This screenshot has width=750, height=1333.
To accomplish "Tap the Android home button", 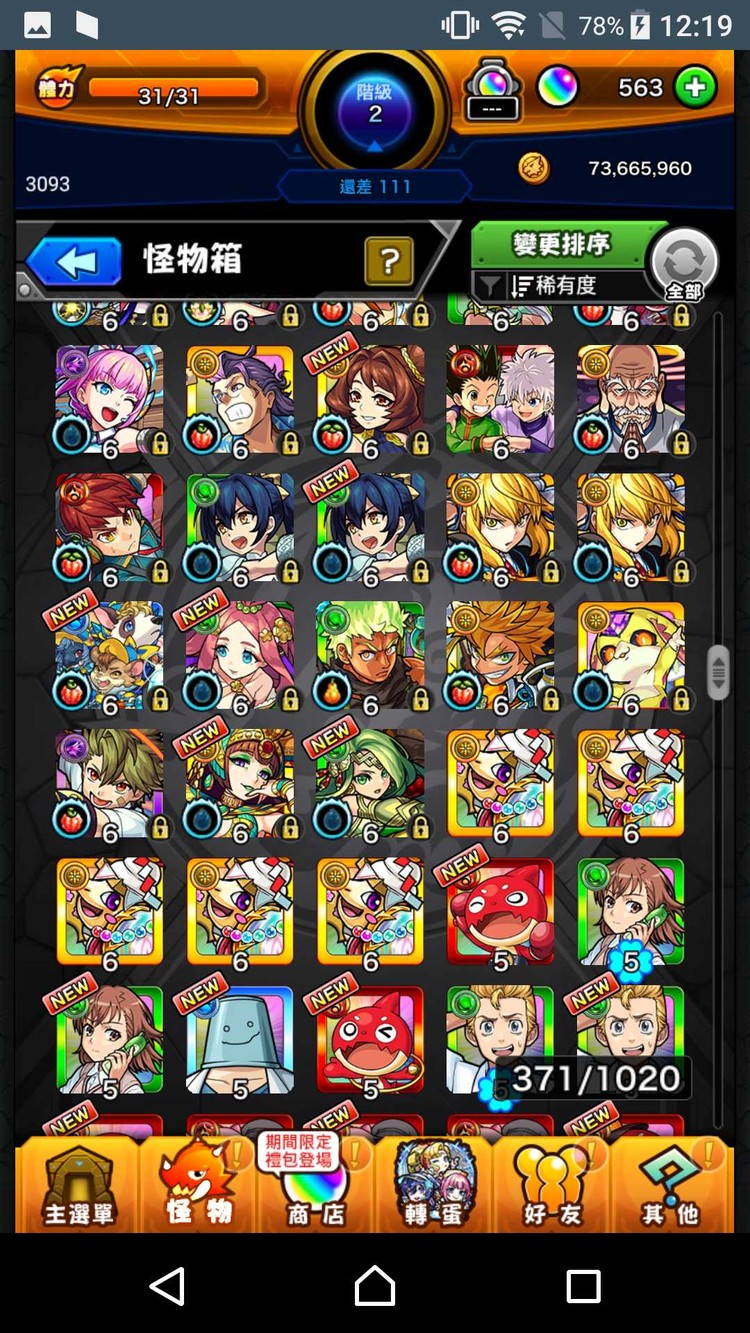I will (x=375, y=1285).
